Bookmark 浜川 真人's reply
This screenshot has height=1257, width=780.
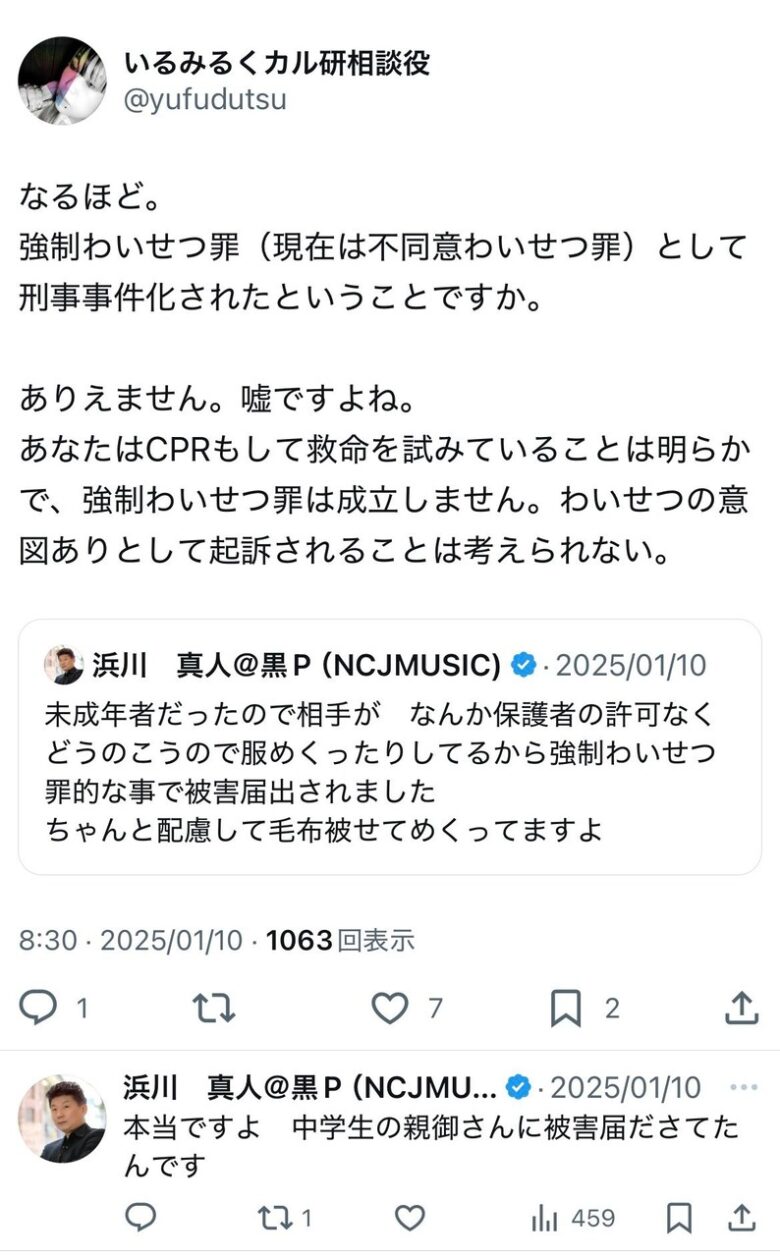tap(679, 1217)
